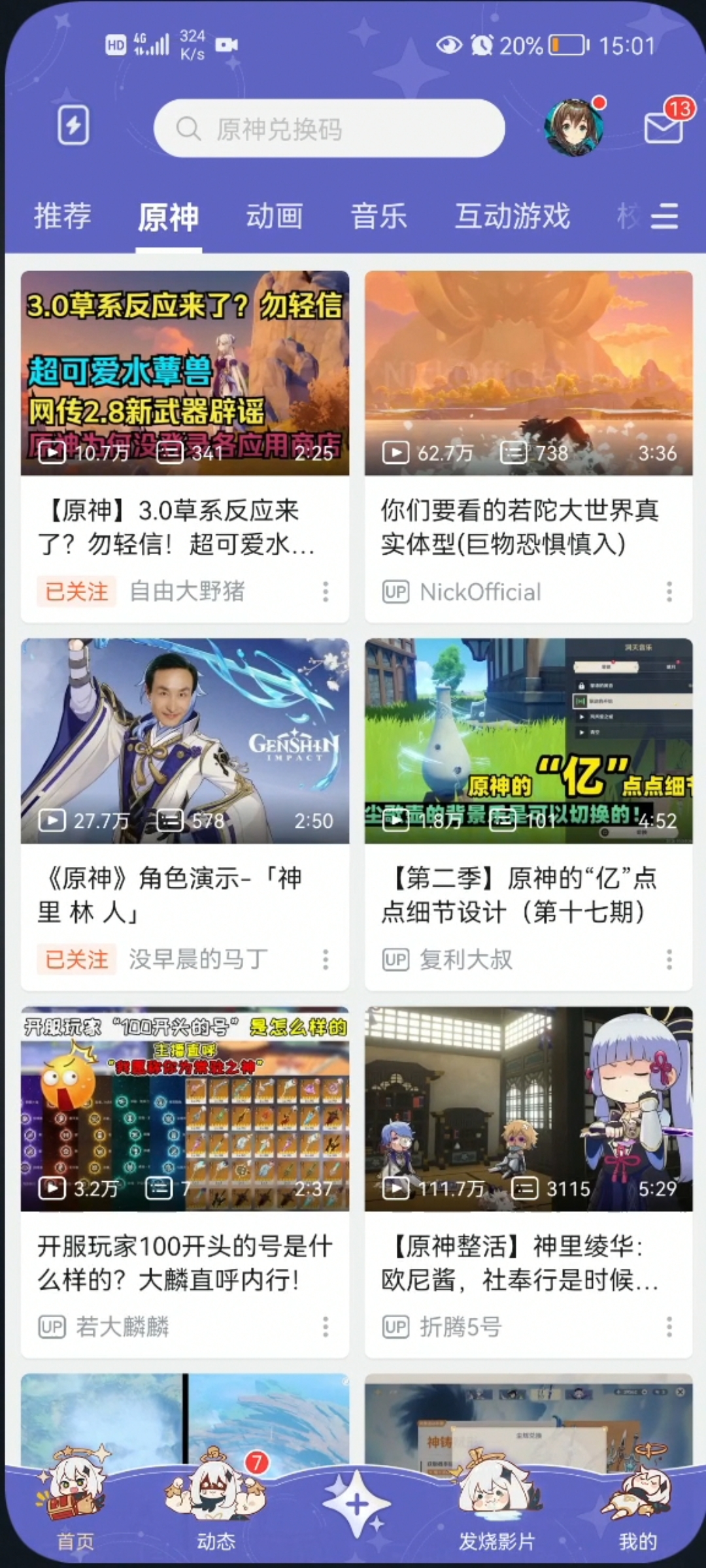Open the channel list hamburger icon

(664, 216)
